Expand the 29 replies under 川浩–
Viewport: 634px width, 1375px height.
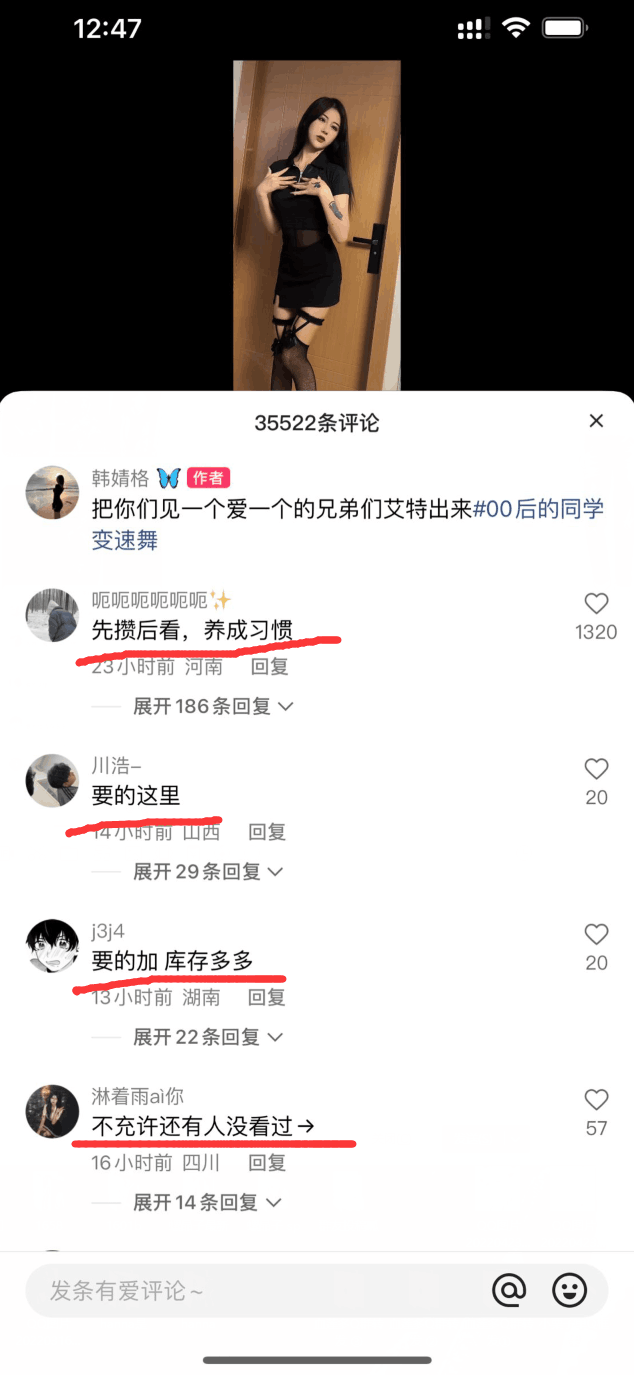(207, 872)
